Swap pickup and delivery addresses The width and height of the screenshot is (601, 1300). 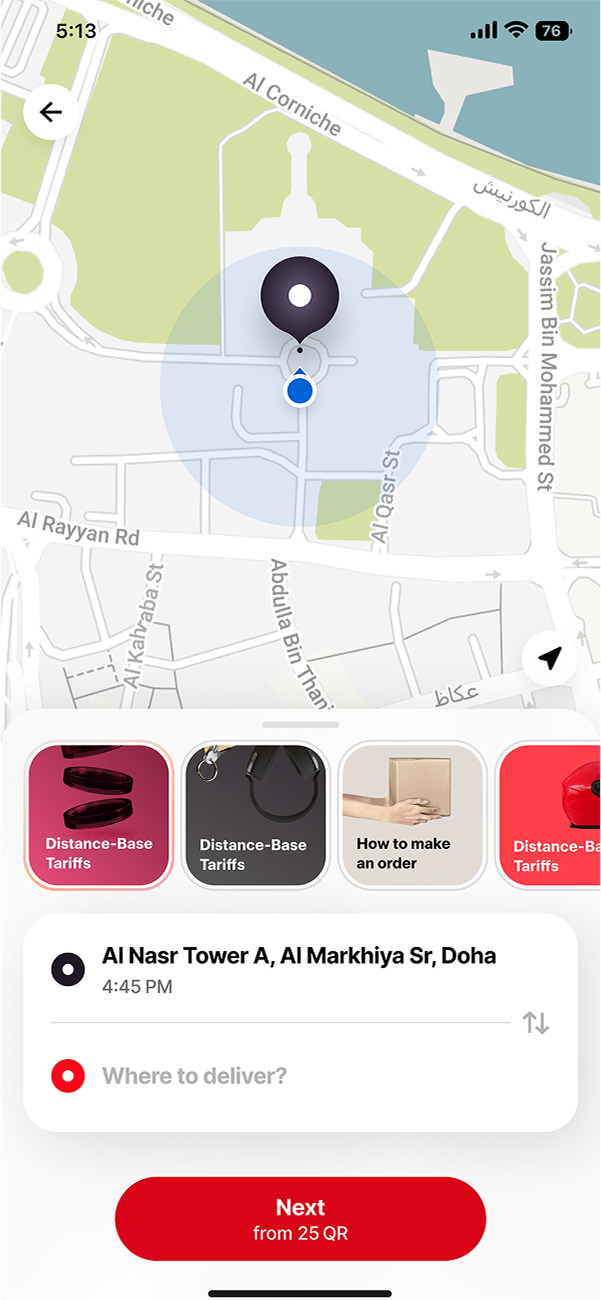[x=536, y=1023]
